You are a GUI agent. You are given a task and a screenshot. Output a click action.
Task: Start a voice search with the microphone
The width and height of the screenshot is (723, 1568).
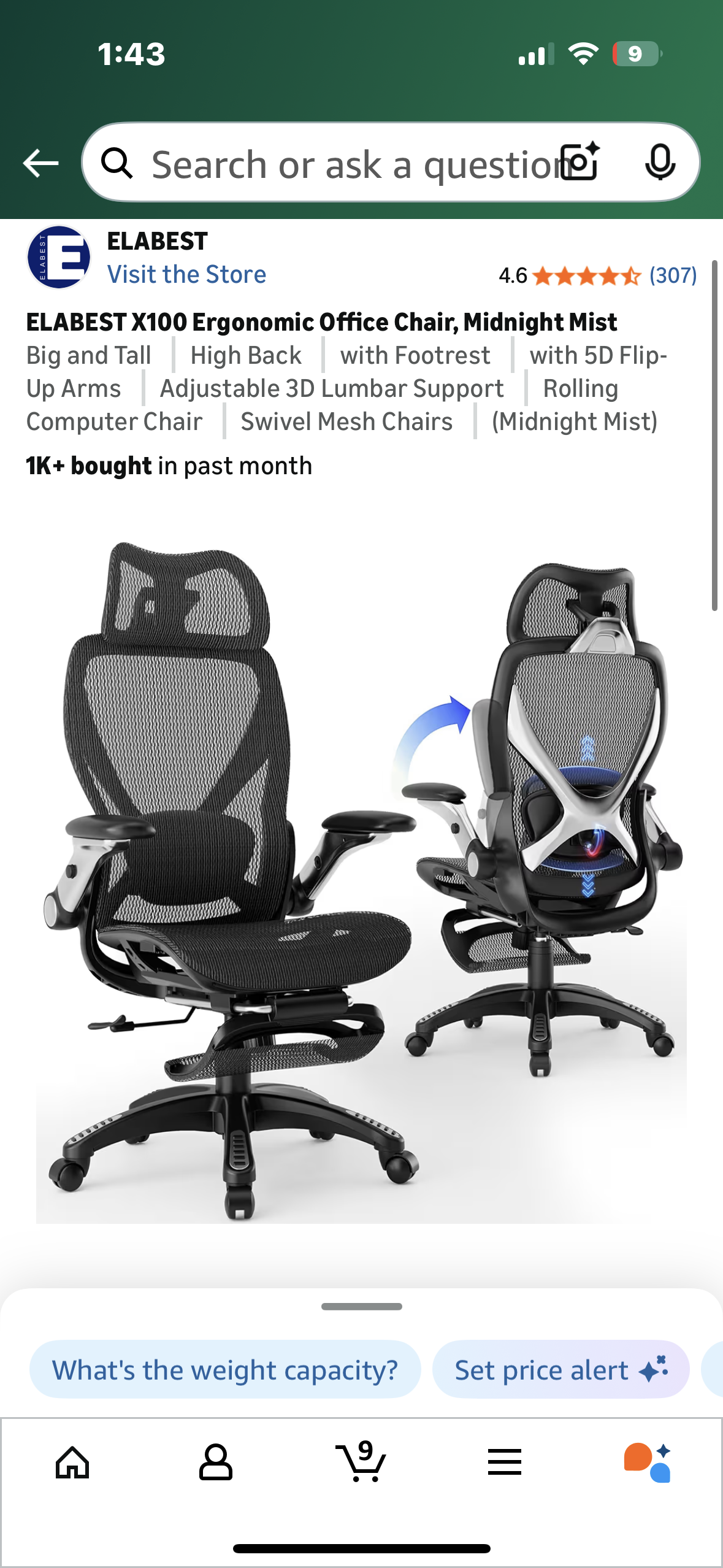click(660, 161)
